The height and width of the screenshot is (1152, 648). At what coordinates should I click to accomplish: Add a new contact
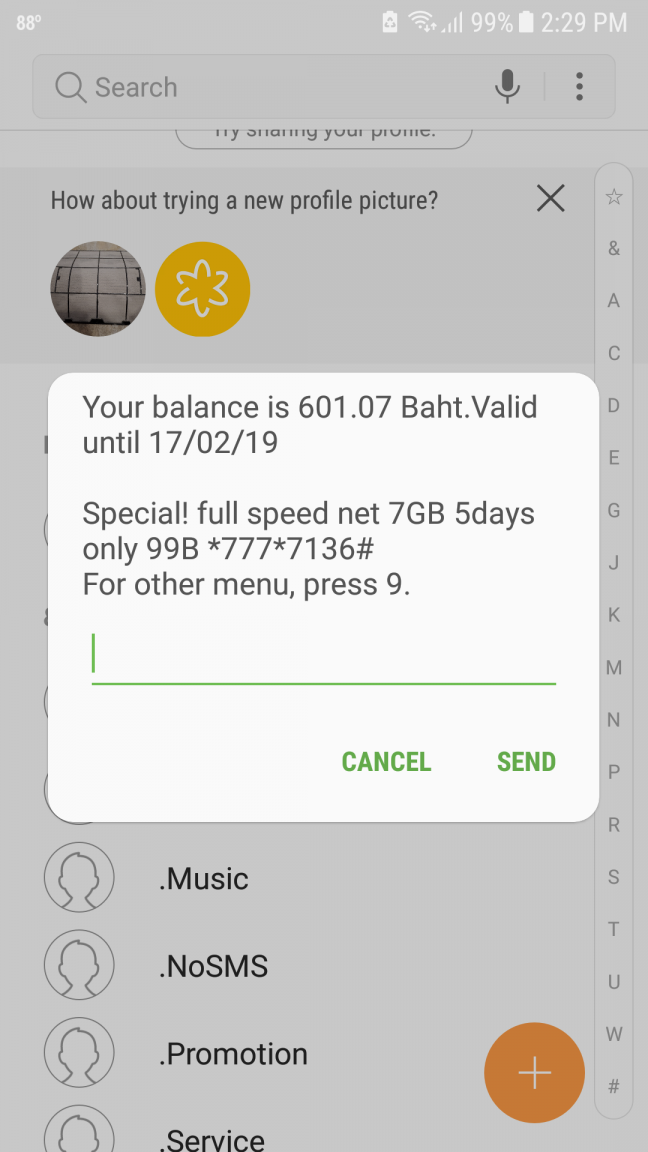(x=534, y=1073)
